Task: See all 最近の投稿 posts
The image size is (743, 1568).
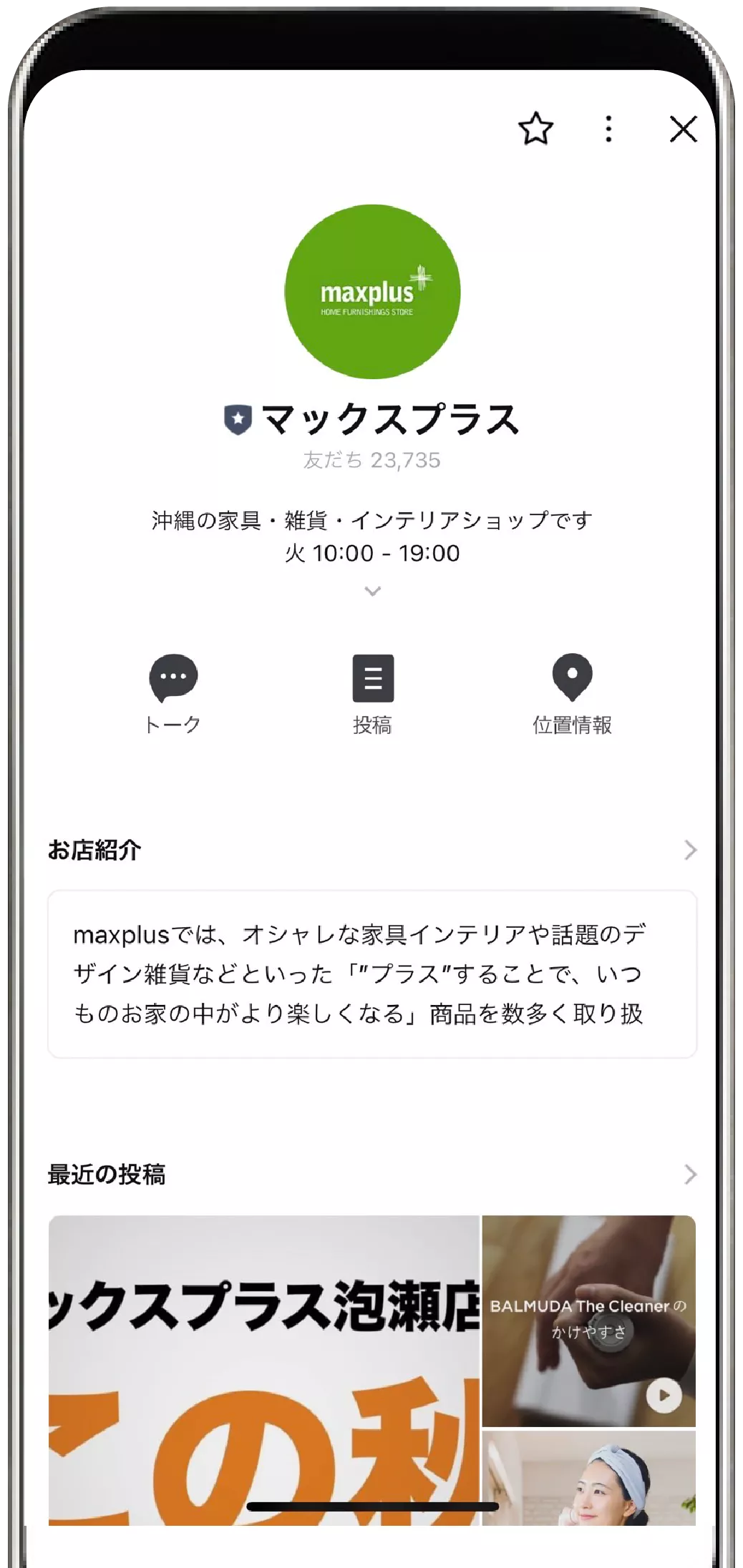Action: click(x=689, y=1175)
